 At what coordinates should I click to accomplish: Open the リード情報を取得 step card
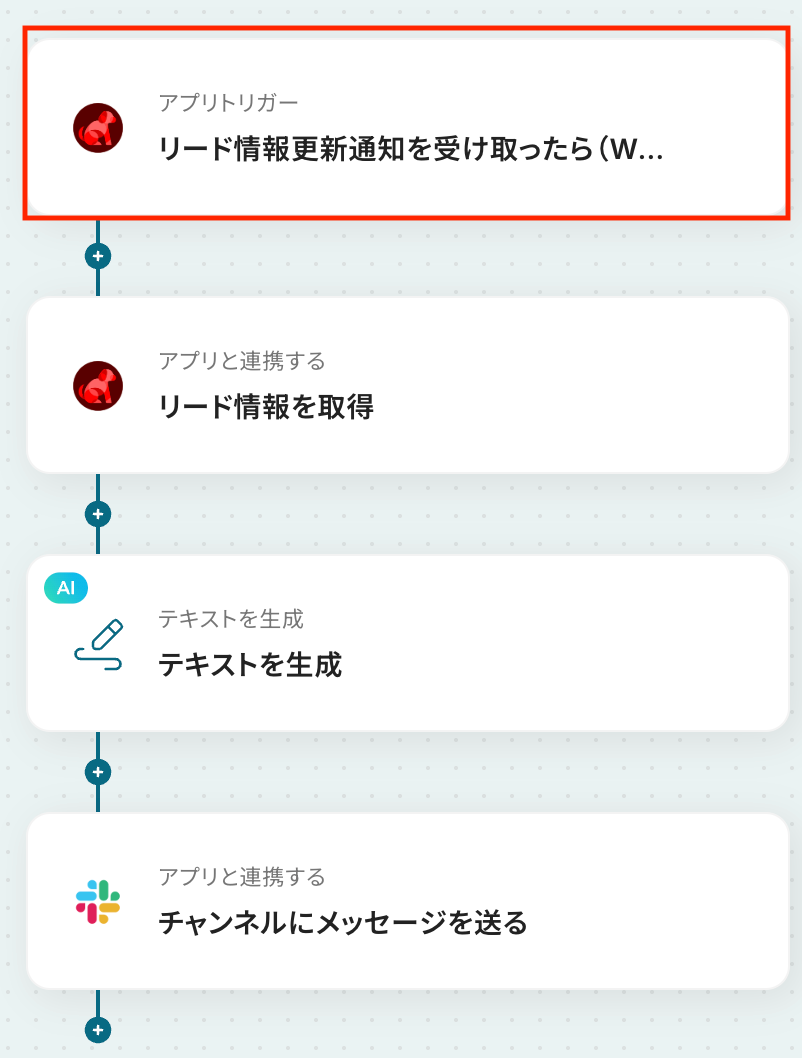click(x=408, y=385)
